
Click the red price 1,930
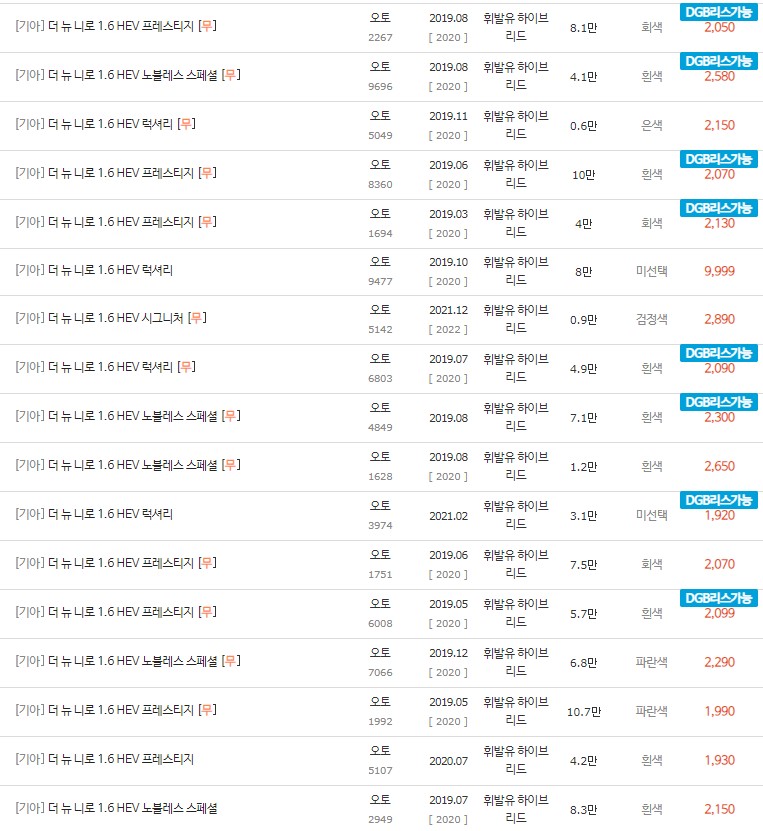(718, 761)
